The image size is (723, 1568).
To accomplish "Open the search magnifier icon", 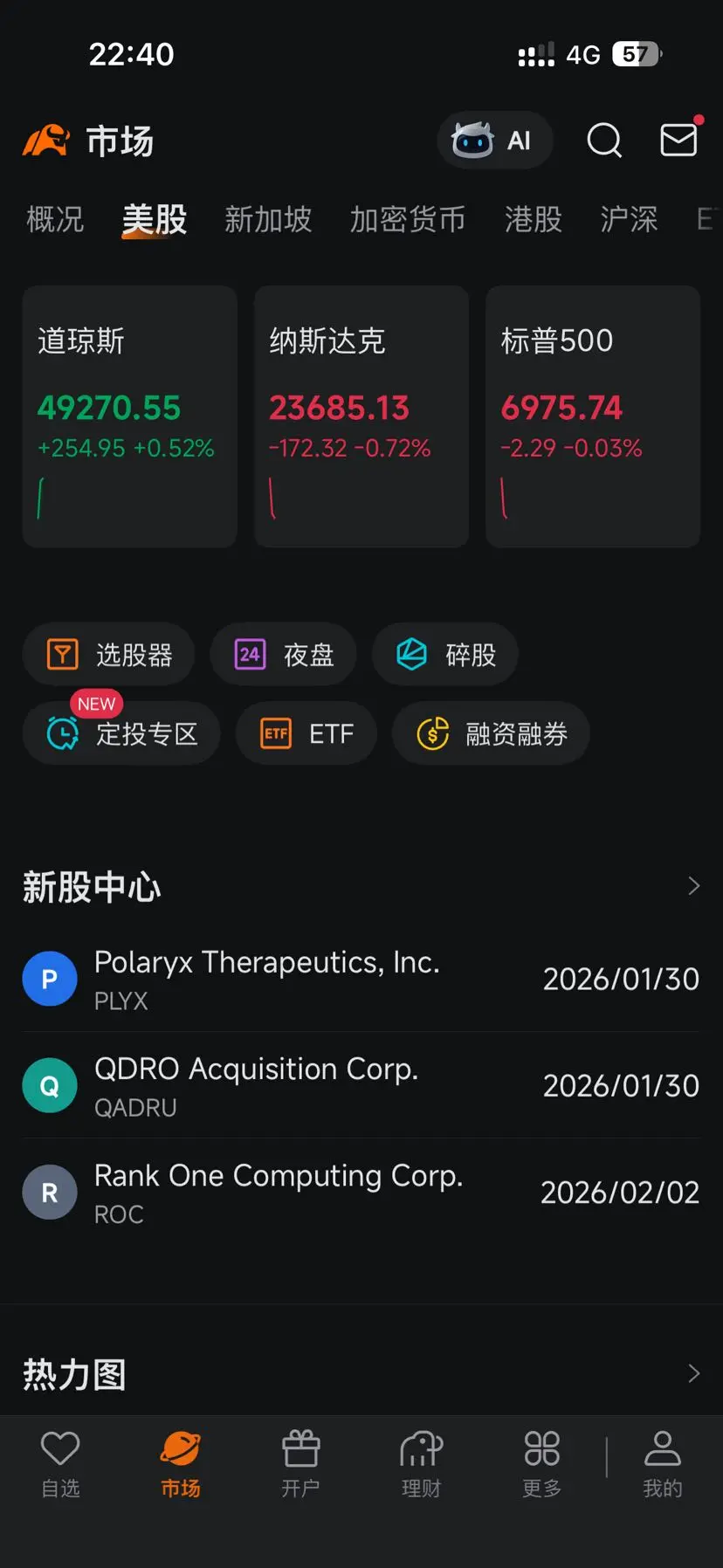I will tap(603, 140).
